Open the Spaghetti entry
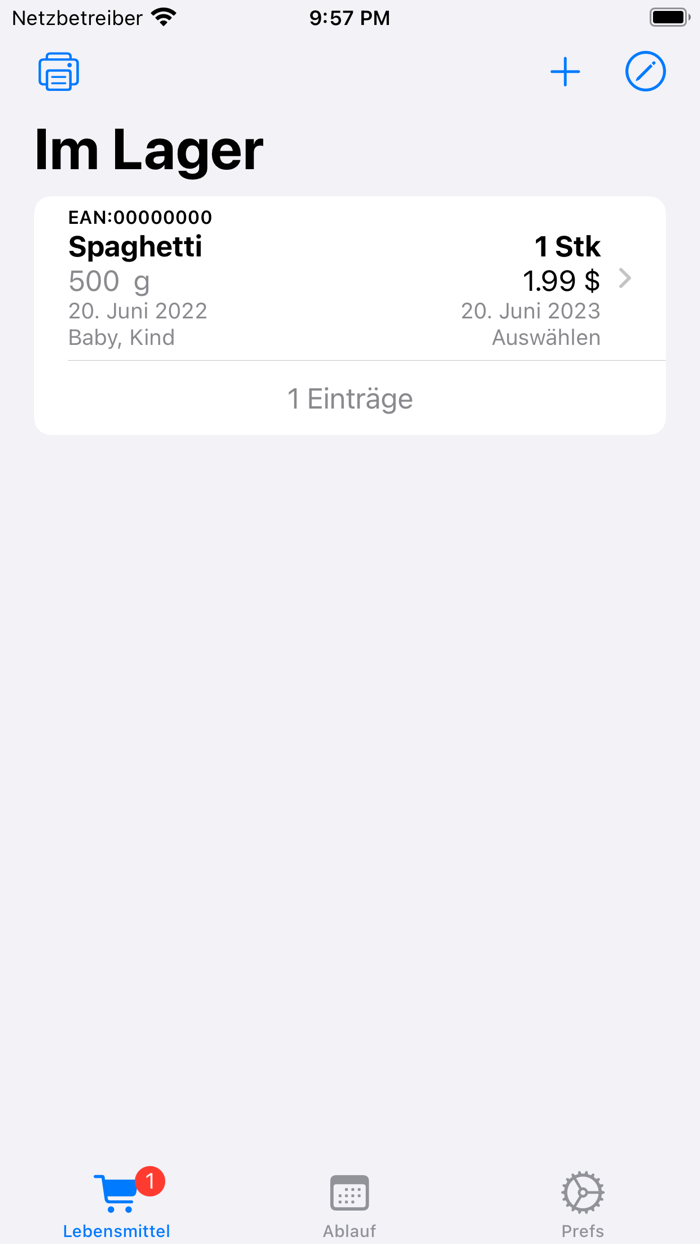The height and width of the screenshot is (1244, 700). (349, 278)
